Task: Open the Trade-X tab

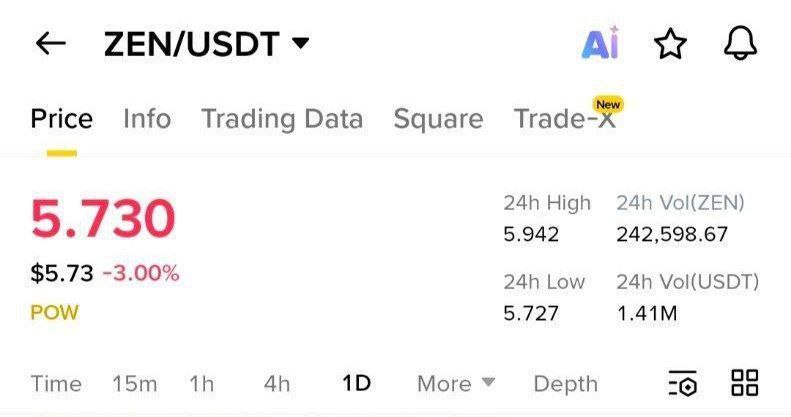Action: (565, 119)
